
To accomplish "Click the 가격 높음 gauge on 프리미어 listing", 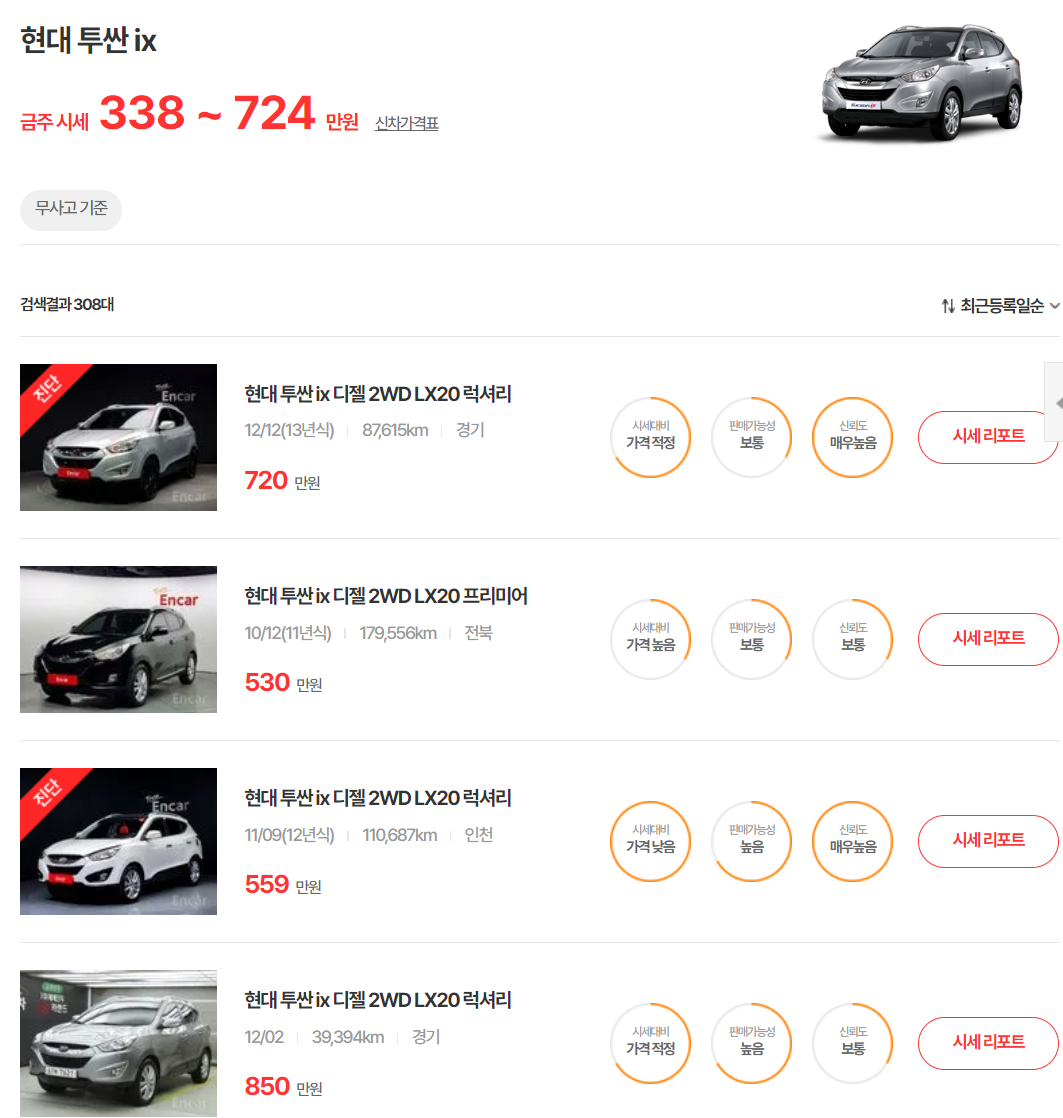I will 650,639.
